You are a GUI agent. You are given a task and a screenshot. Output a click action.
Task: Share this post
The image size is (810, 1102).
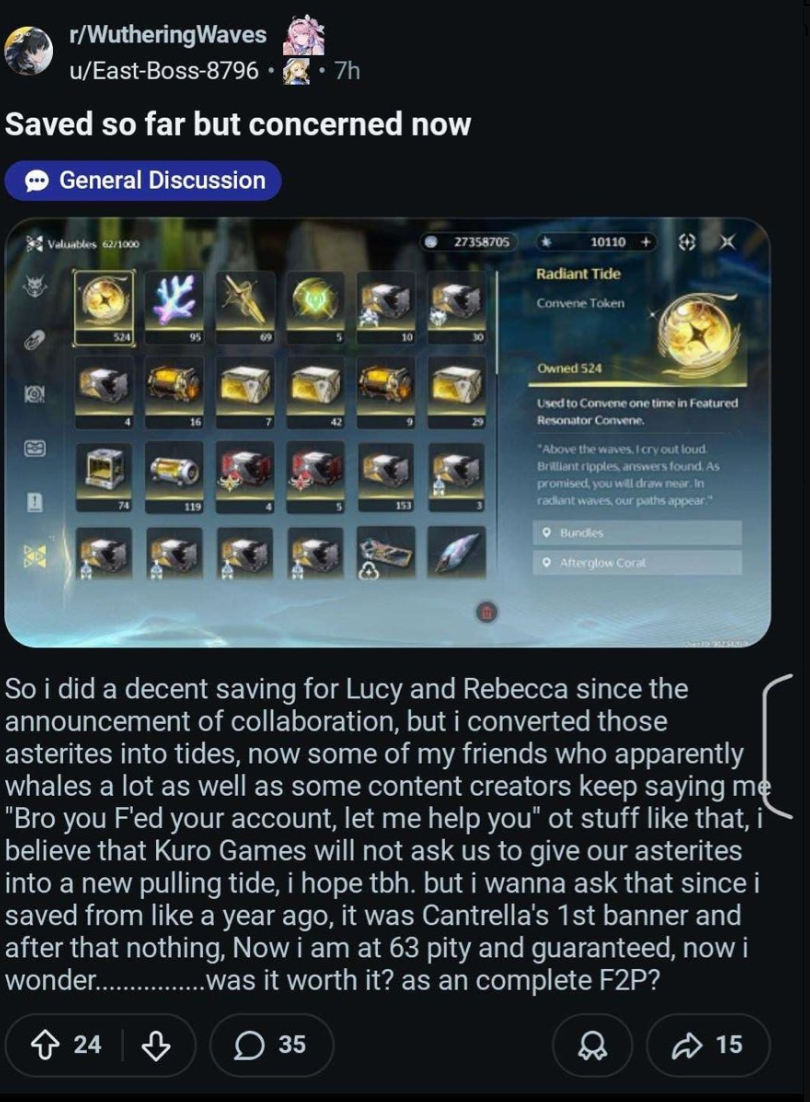[707, 1045]
